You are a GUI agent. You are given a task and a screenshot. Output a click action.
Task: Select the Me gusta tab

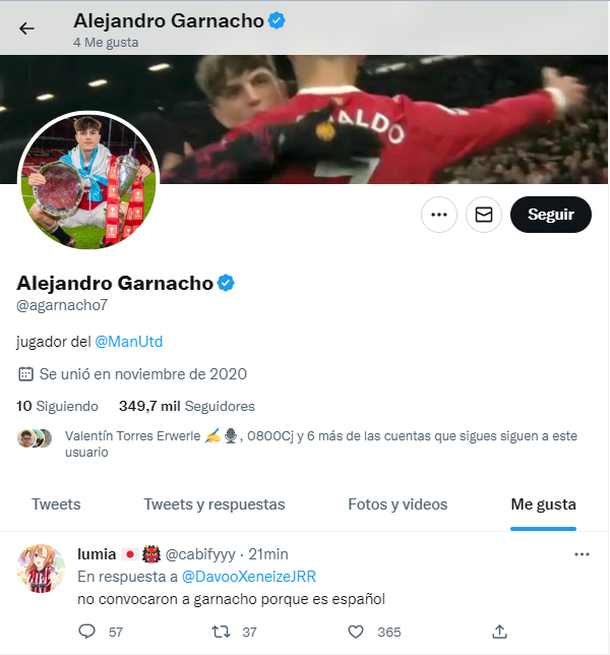(x=543, y=504)
